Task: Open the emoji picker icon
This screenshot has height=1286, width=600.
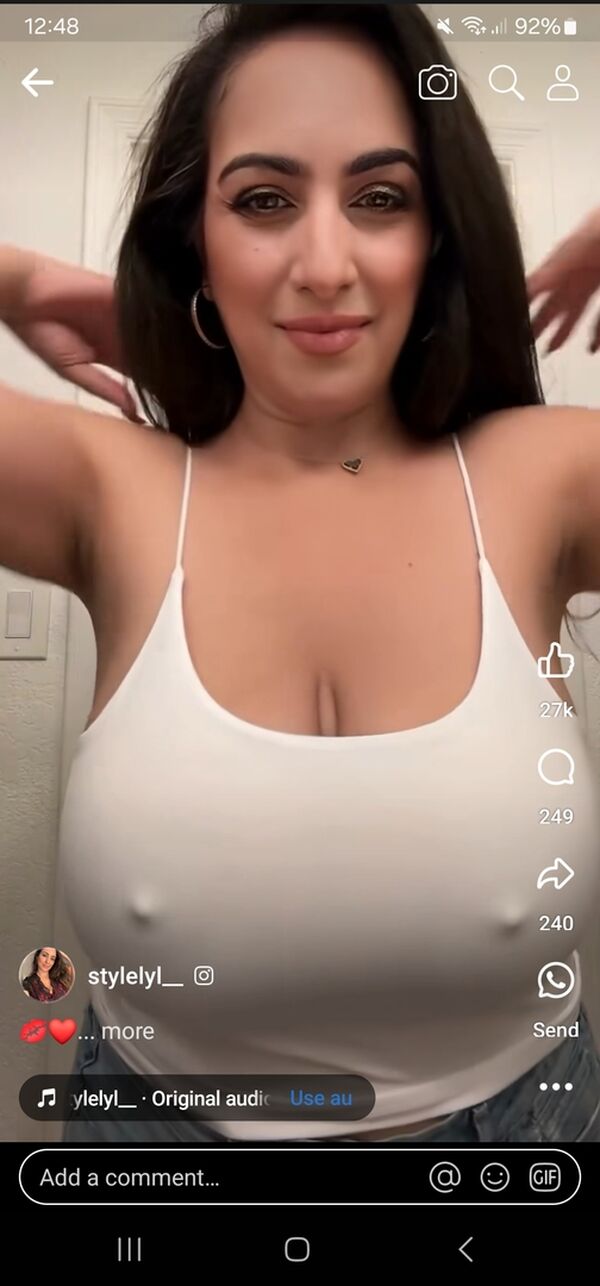Action: point(495,1177)
